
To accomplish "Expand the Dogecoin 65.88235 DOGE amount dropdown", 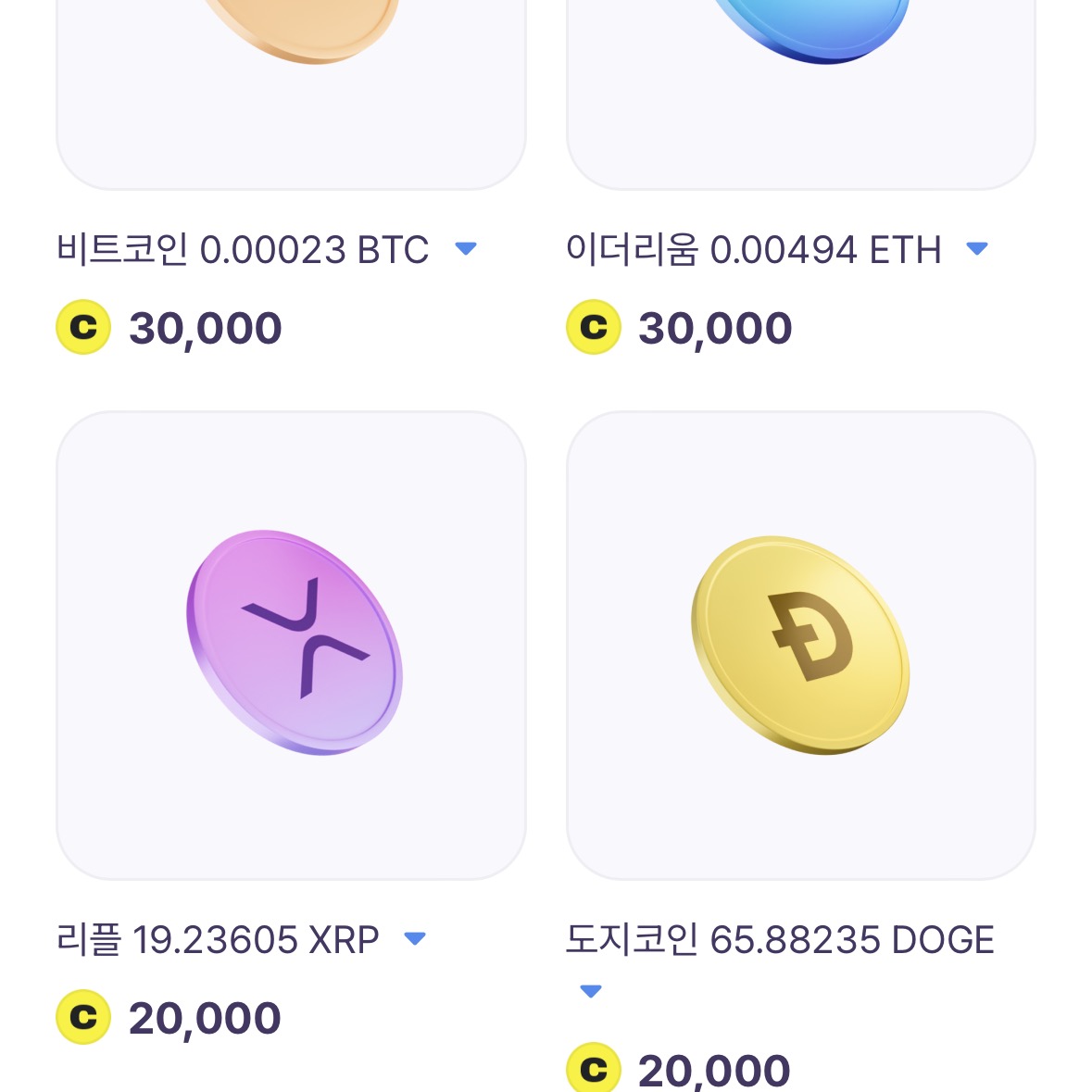I will (x=590, y=991).
